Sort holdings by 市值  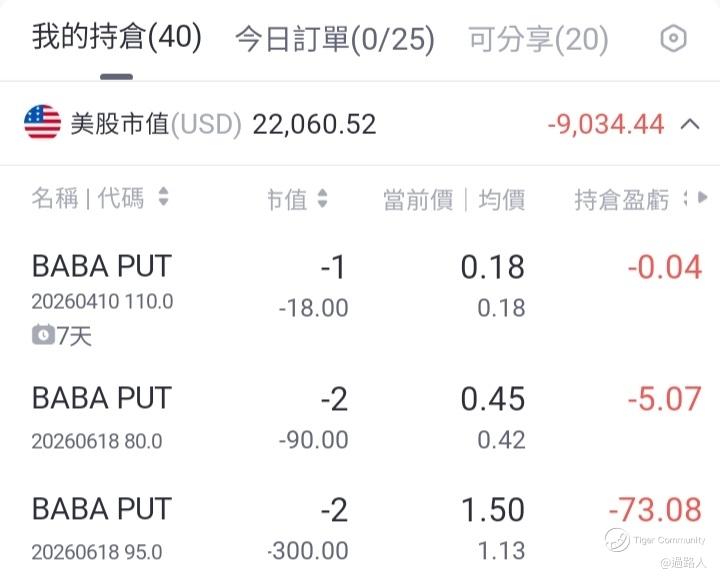click(x=298, y=199)
